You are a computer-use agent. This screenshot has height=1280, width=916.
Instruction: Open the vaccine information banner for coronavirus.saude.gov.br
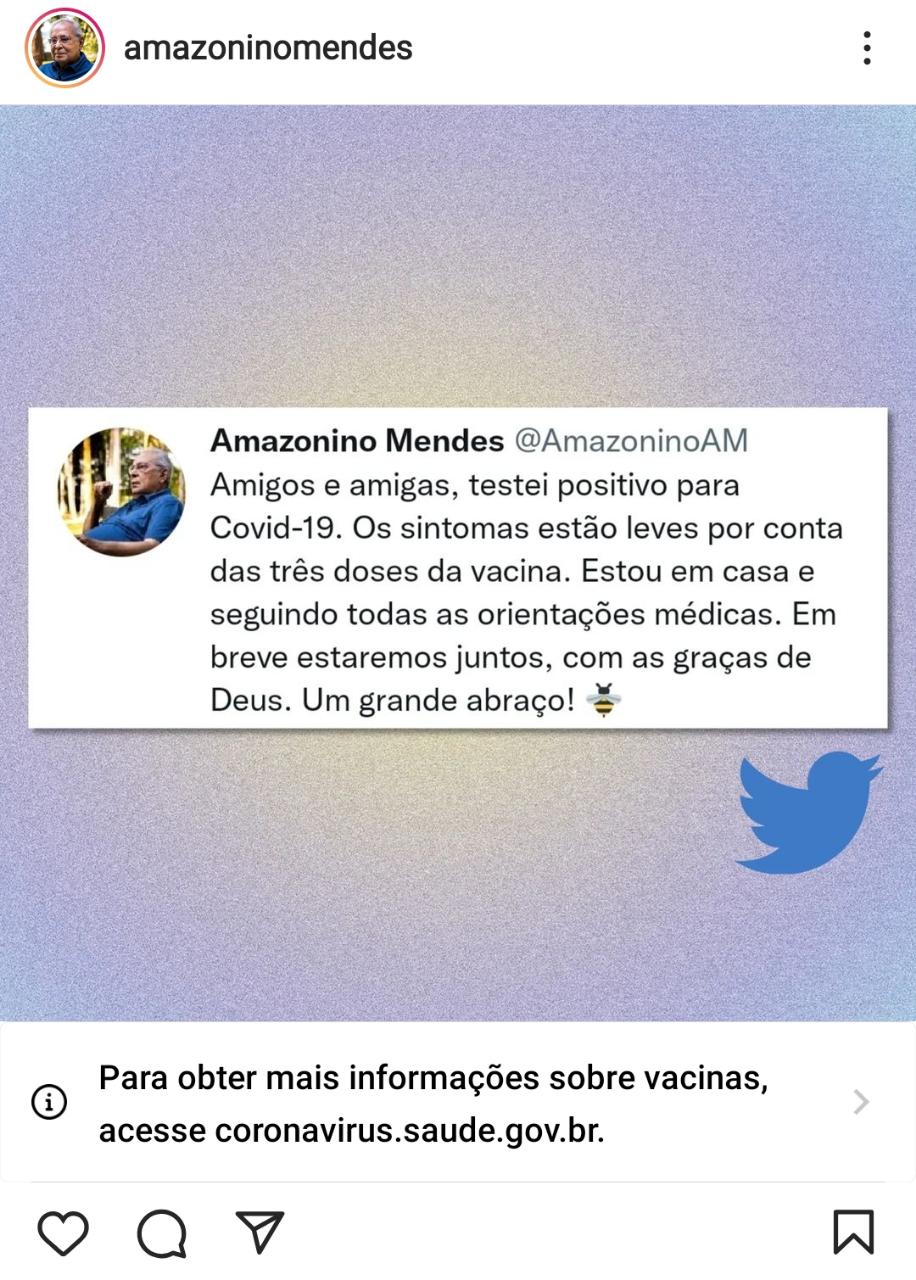tap(457, 1104)
